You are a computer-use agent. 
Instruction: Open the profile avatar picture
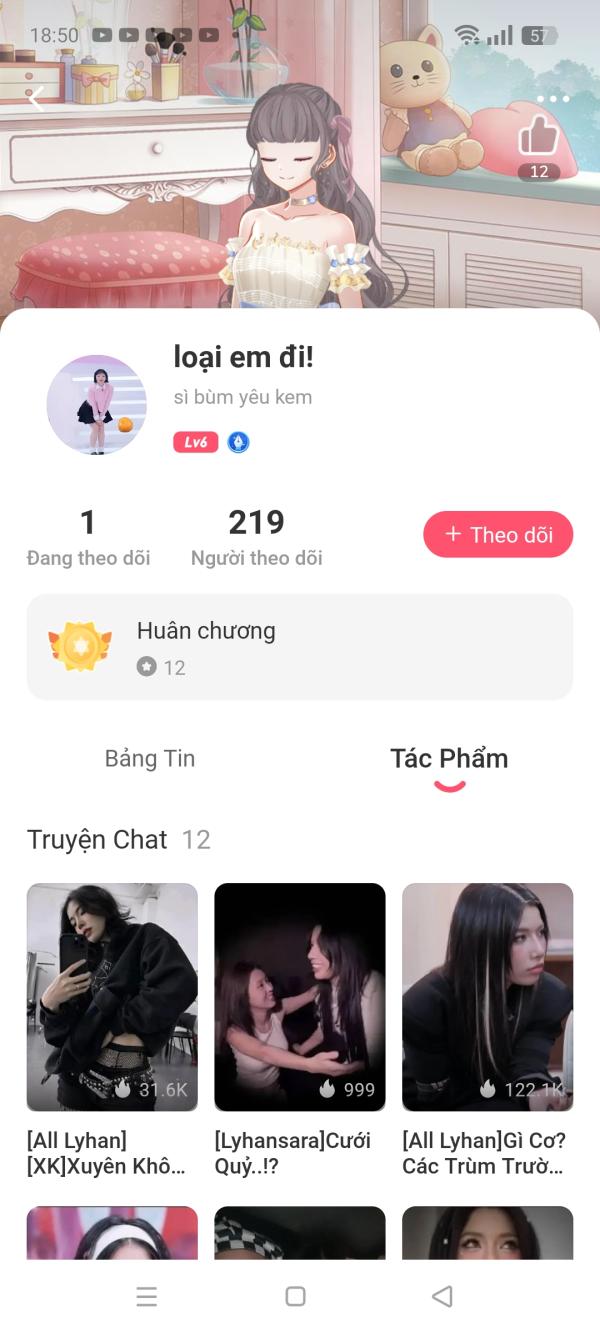coord(97,405)
